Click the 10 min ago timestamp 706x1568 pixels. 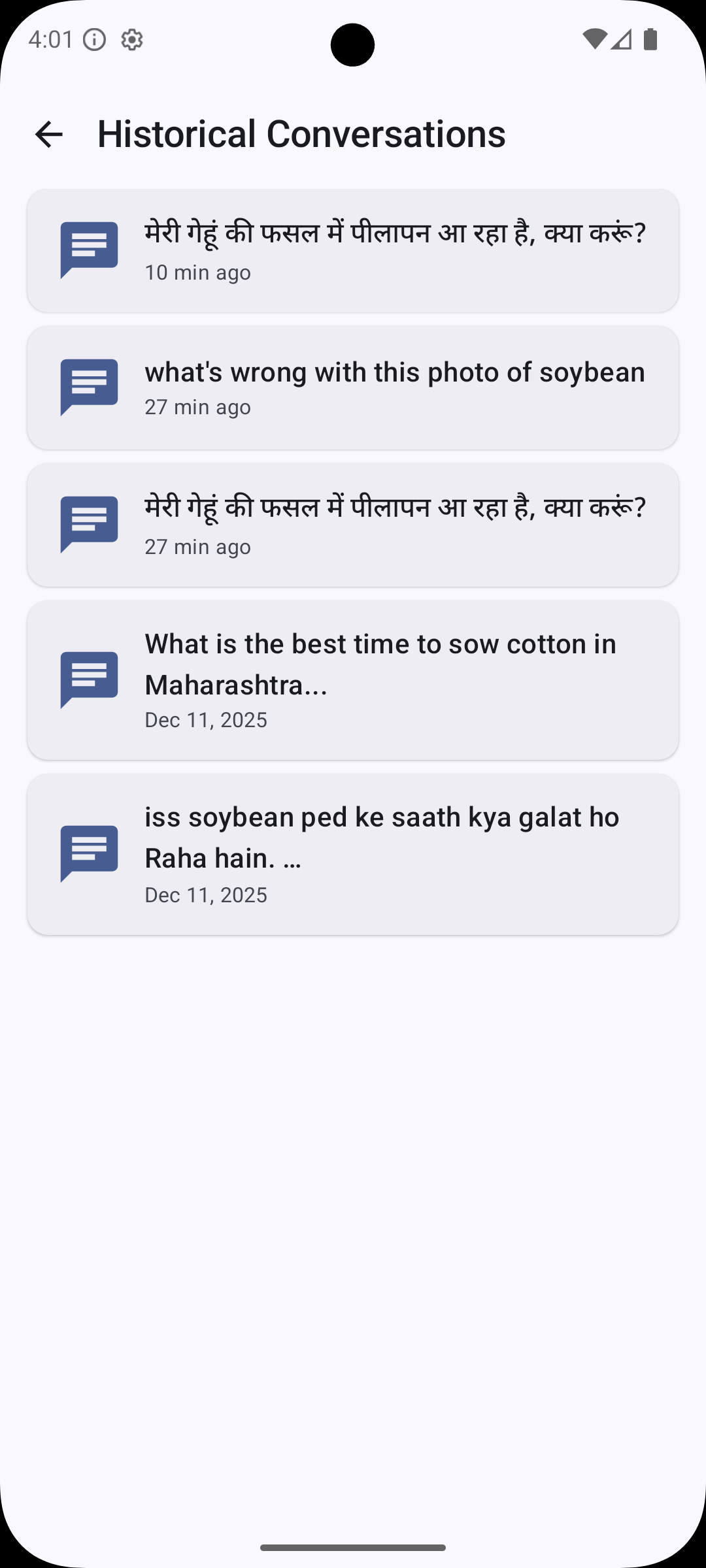click(x=197, y=272)
